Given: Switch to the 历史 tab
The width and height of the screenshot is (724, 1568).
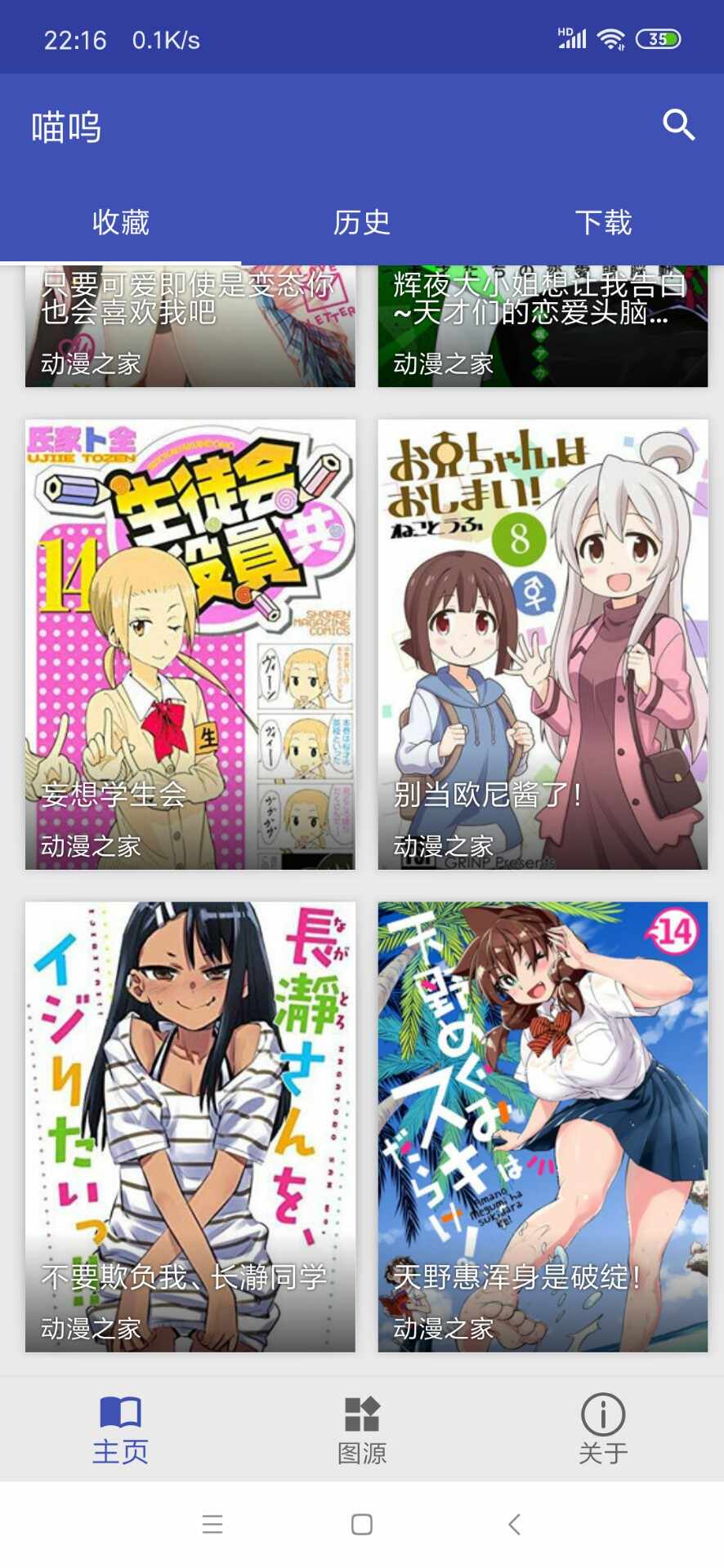Looking at the screenshot, I should click(x=362, y=222).
